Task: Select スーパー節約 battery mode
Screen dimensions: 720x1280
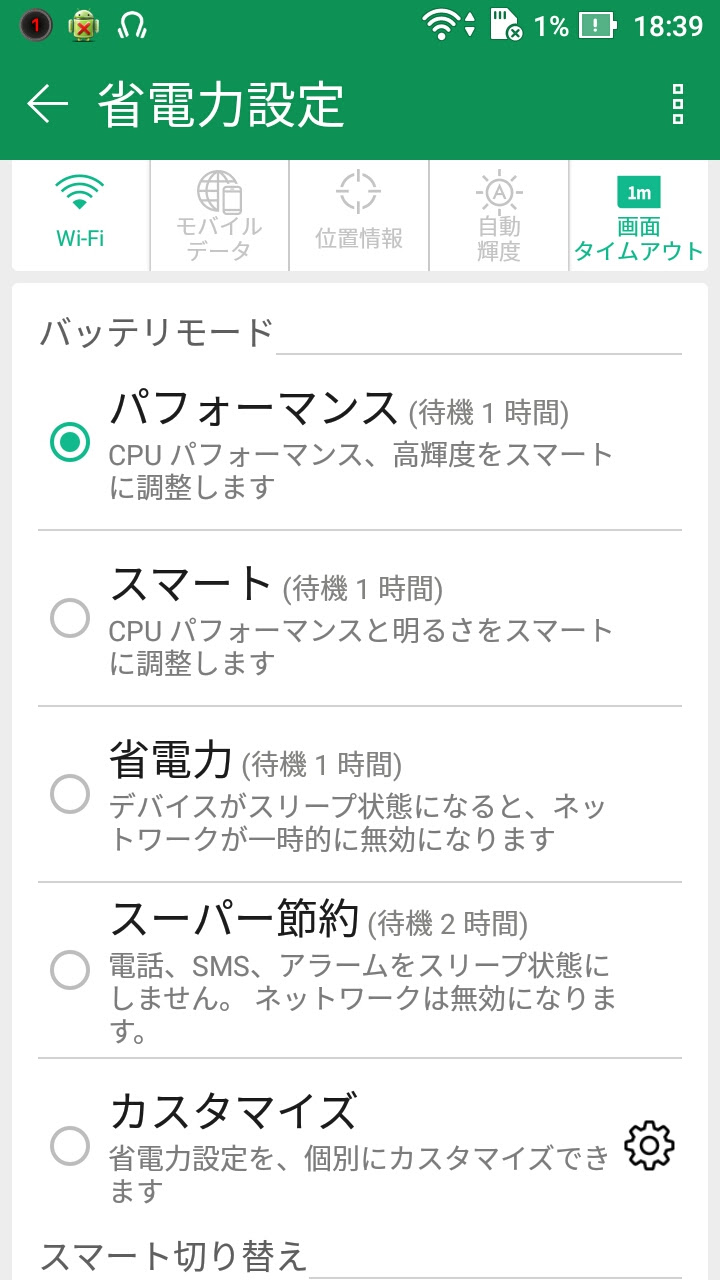Action: coord(360,970)
